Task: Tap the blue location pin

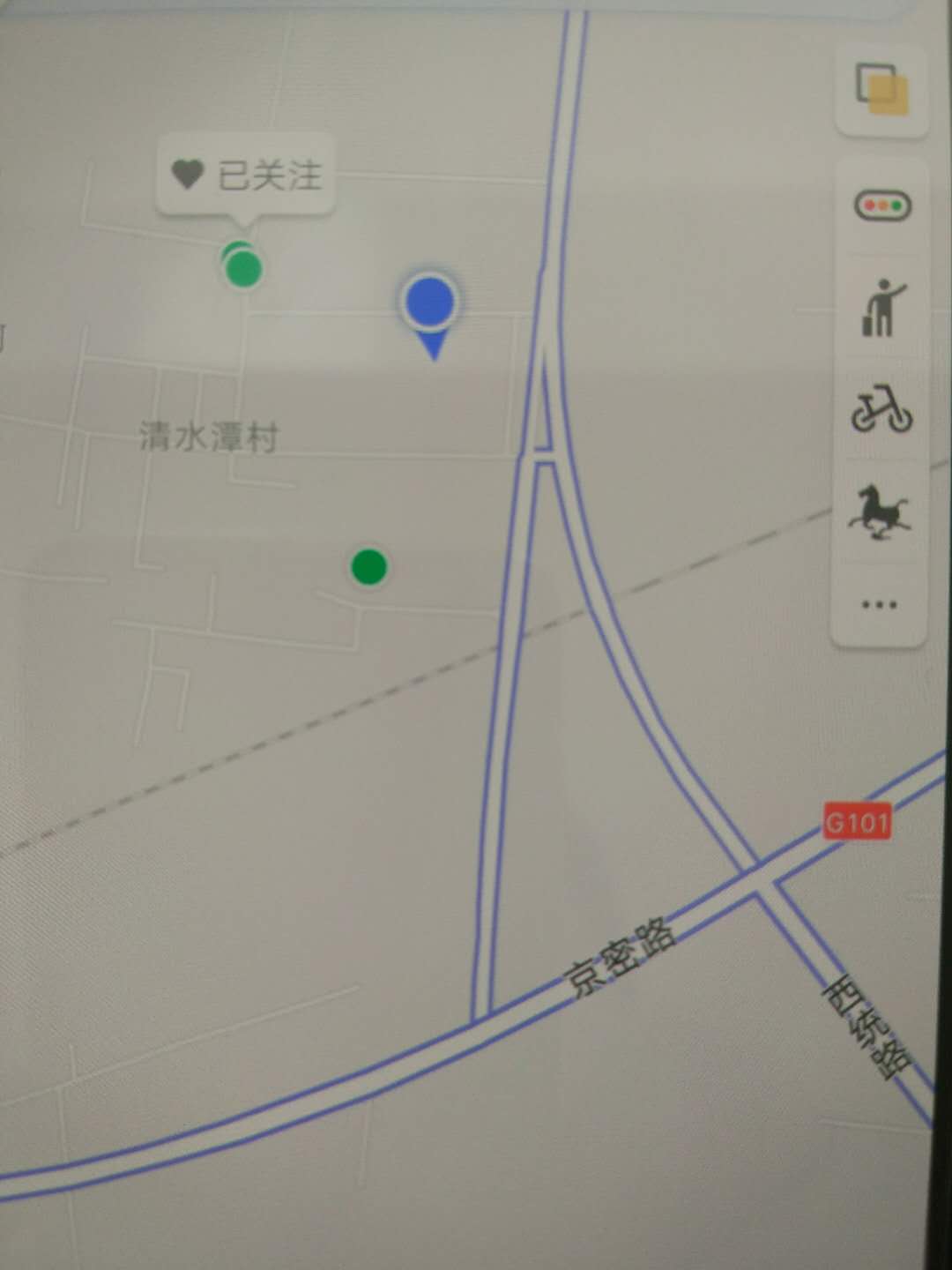Action: click(x=430, y=304)
